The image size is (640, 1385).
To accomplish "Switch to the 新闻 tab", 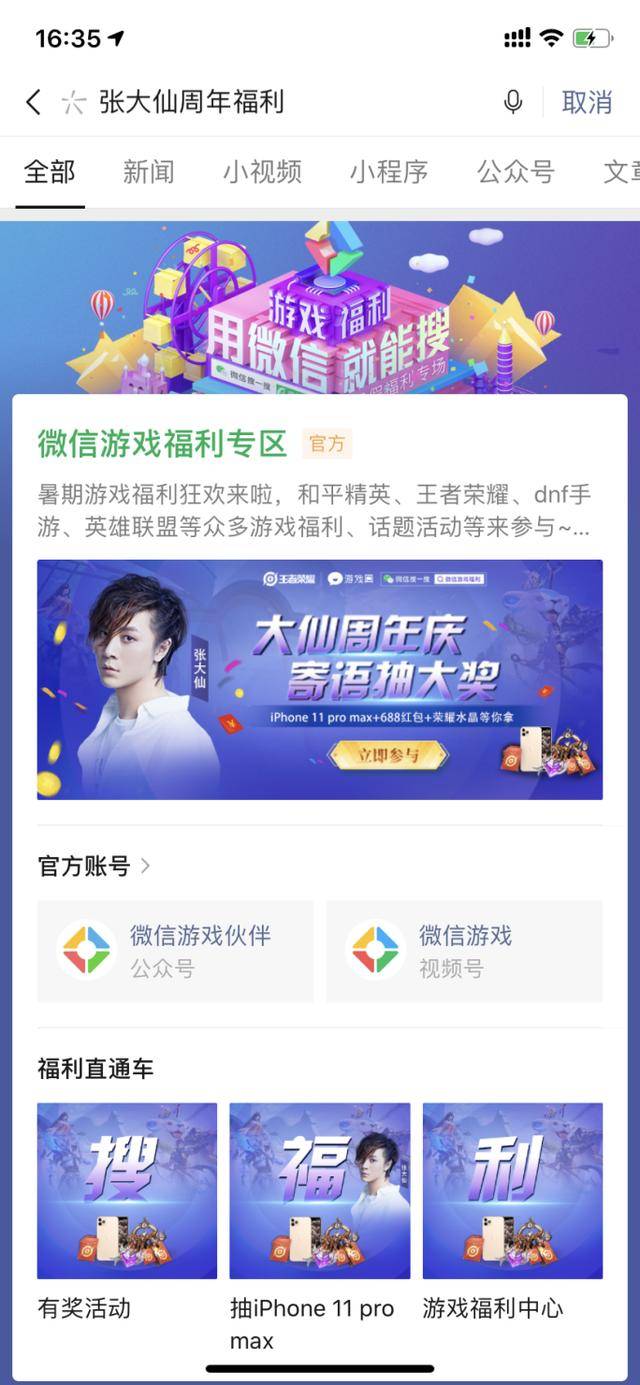I will coord(148,172).
